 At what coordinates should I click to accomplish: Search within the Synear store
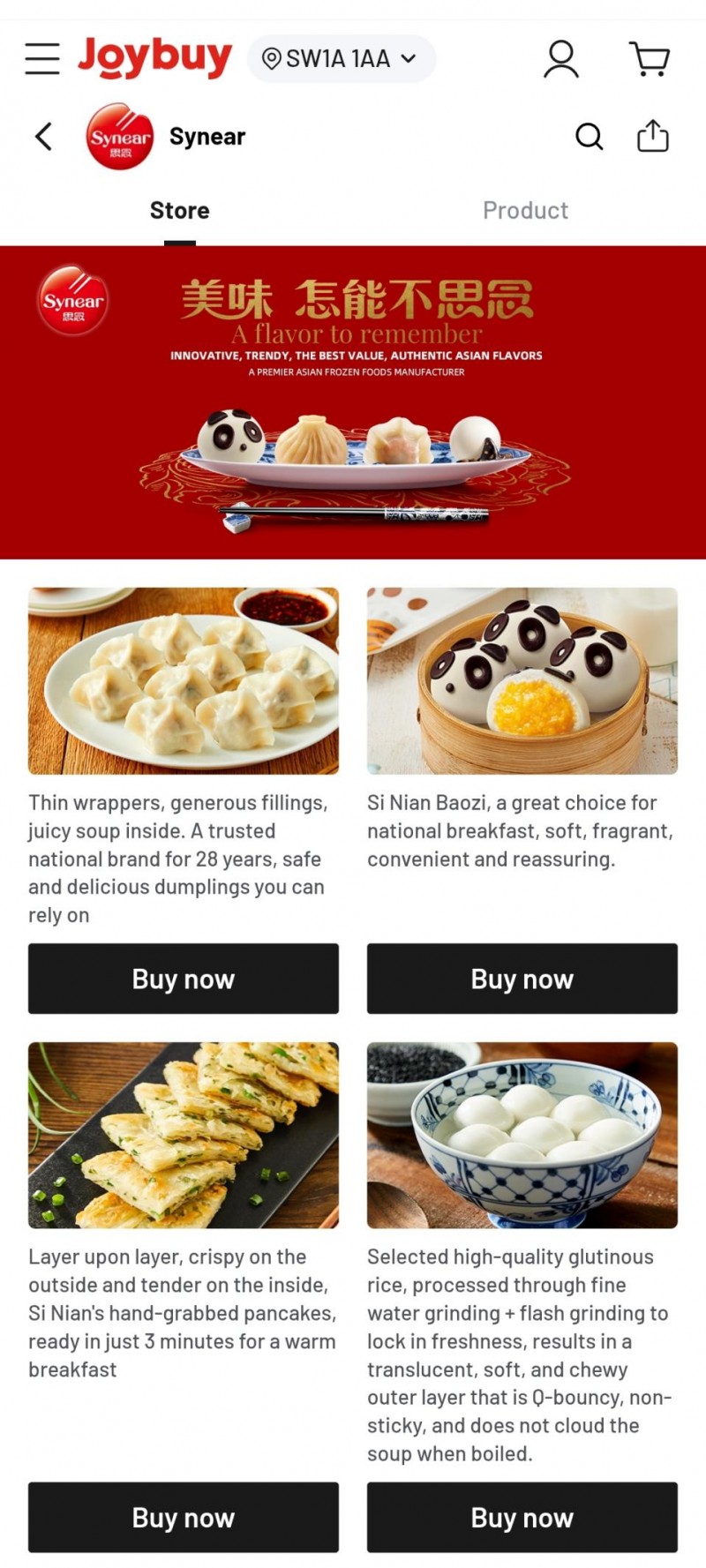click(589, 137)
